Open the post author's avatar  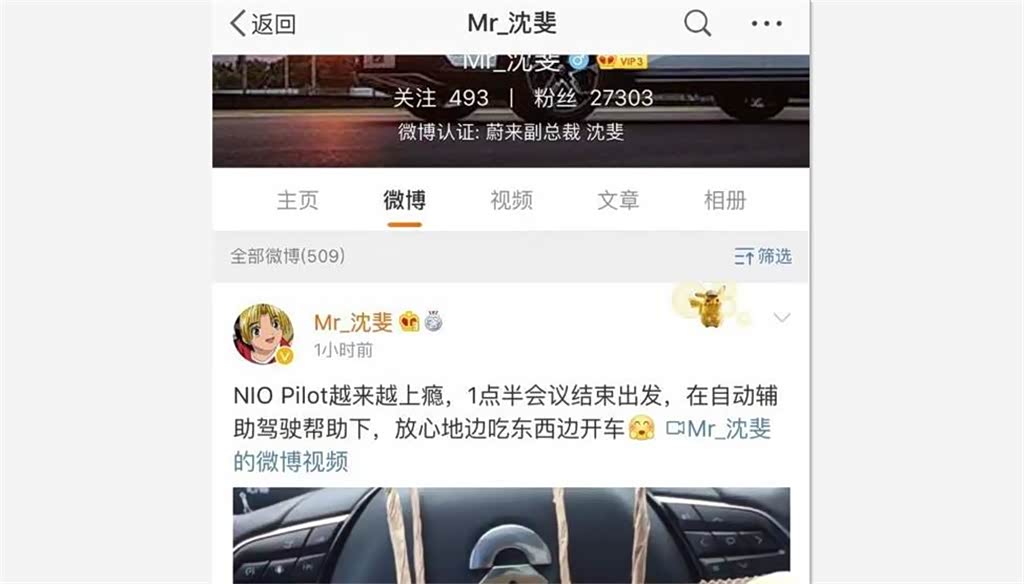coord(263,334)
